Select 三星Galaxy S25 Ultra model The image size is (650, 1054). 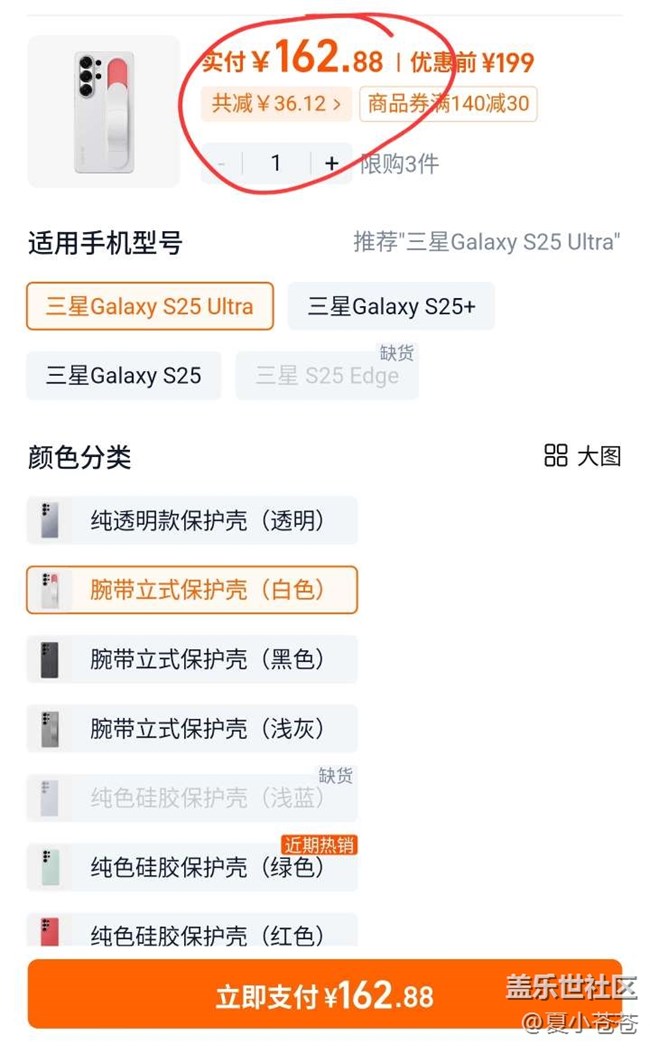149,306
